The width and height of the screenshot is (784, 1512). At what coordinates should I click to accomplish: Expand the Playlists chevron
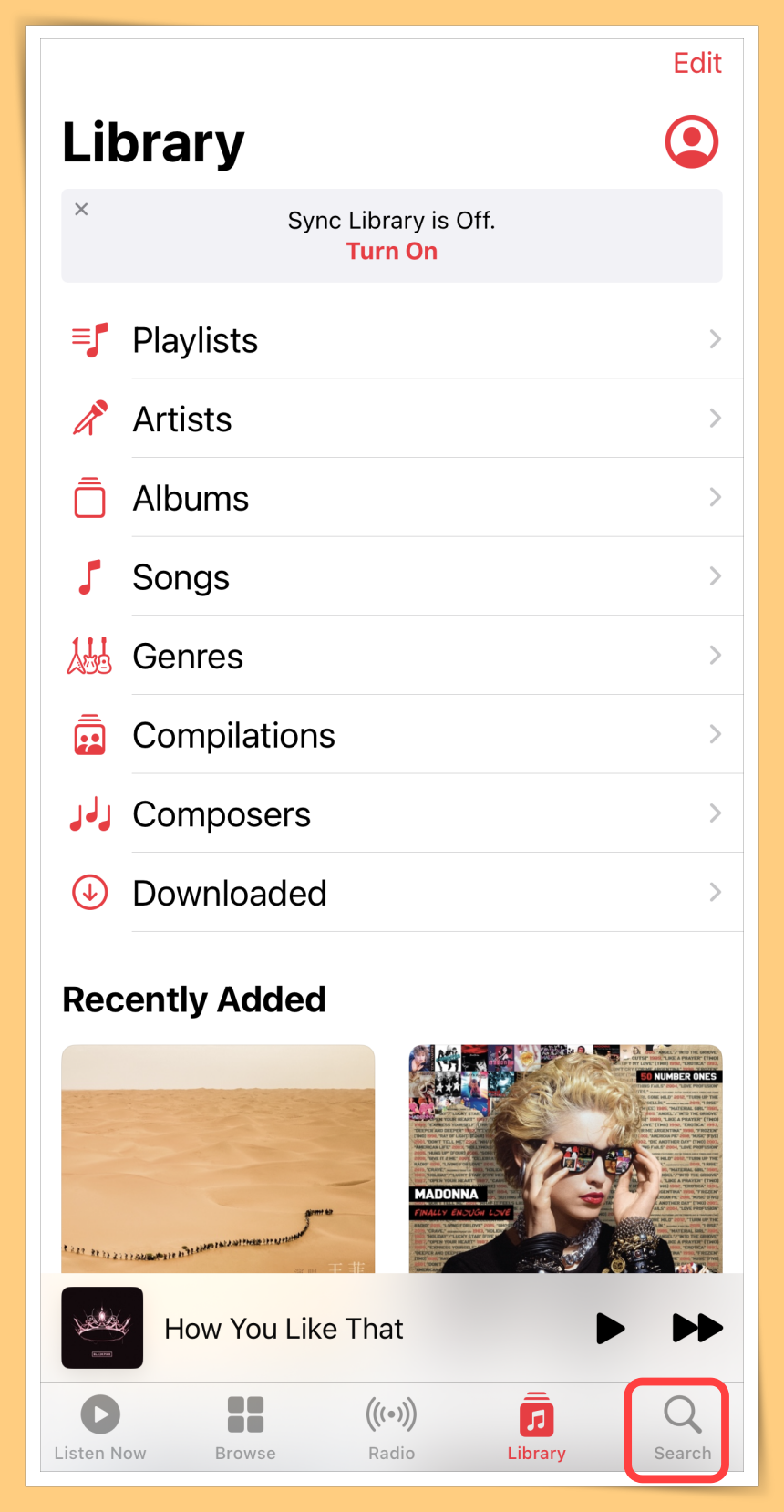(715, 339)
